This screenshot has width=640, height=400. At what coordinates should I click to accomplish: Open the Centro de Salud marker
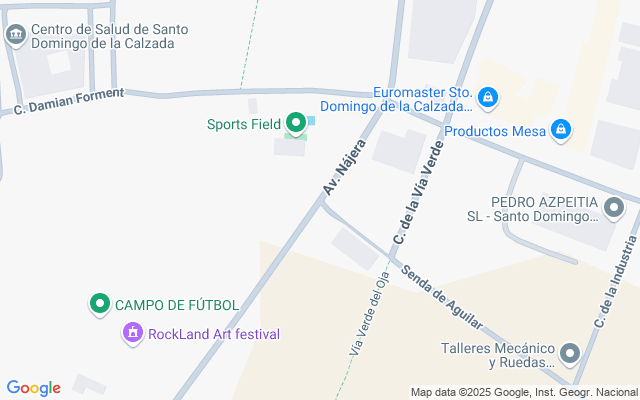pyautogui.click(x=15, y=36)
